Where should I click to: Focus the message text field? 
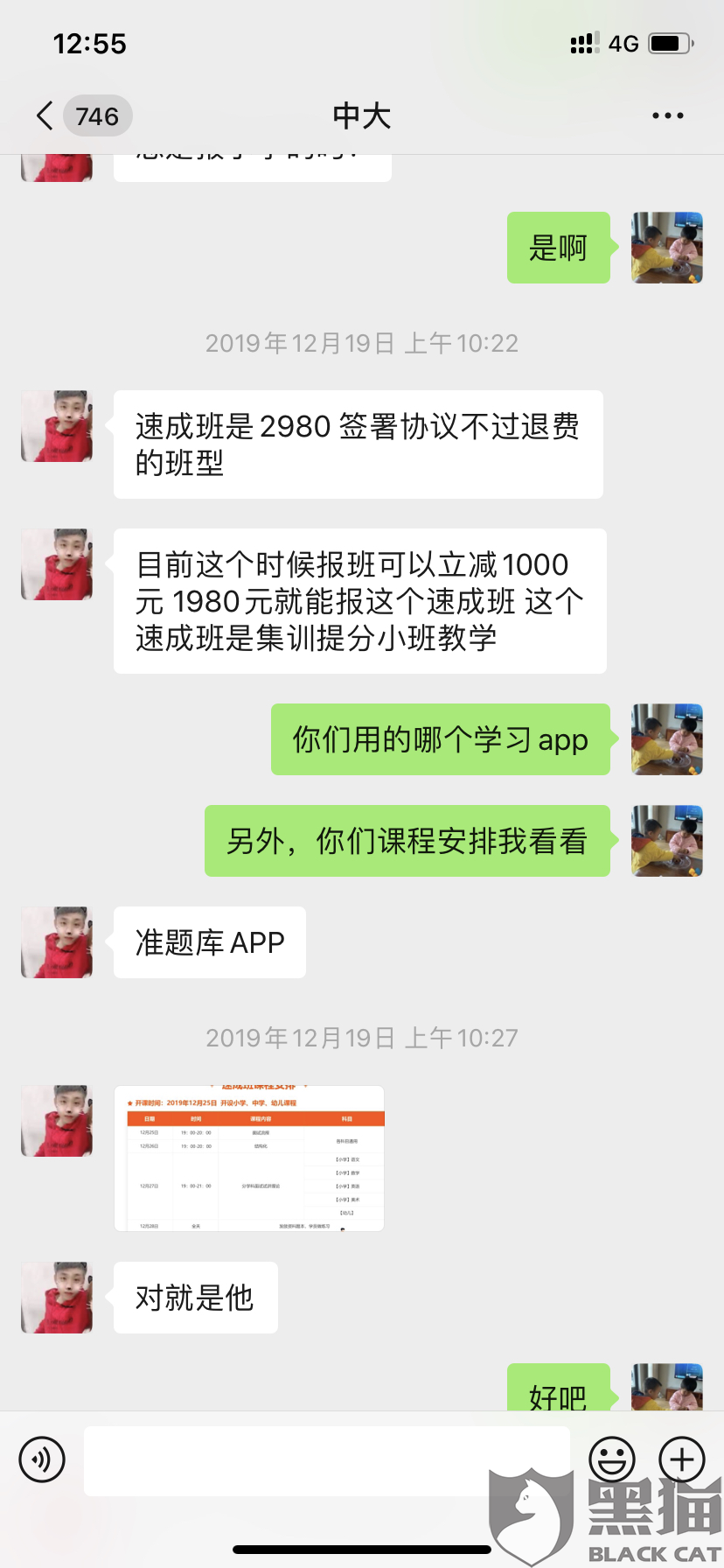pos(327,1460)
